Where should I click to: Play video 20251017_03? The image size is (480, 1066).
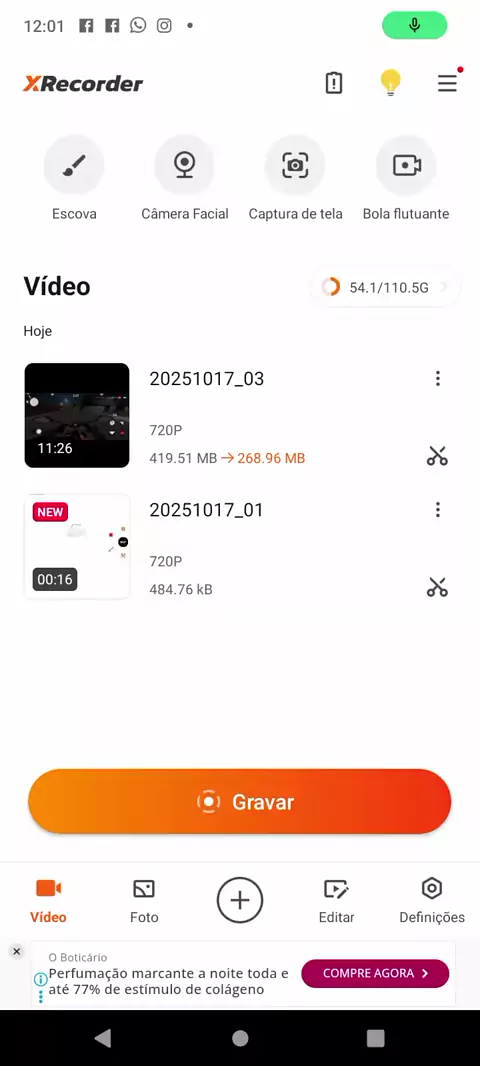coord(77,415)
